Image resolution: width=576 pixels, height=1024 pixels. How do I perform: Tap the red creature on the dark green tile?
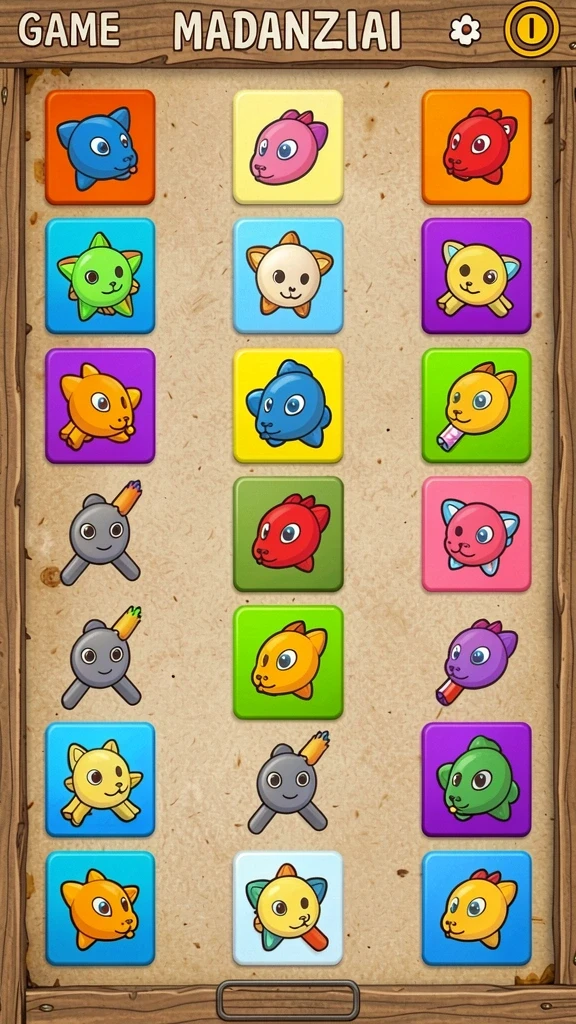pyautogui.click(x=288, y=534)
